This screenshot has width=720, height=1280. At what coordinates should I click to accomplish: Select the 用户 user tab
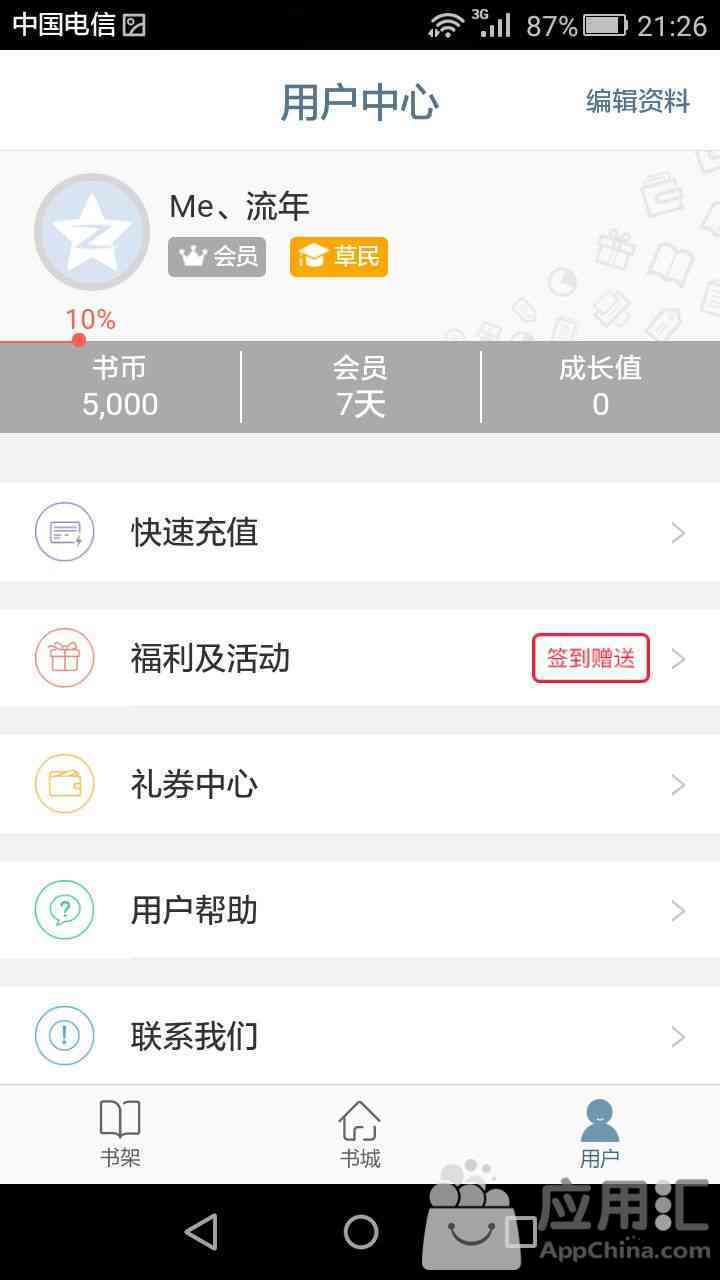tap(600, 1134)
